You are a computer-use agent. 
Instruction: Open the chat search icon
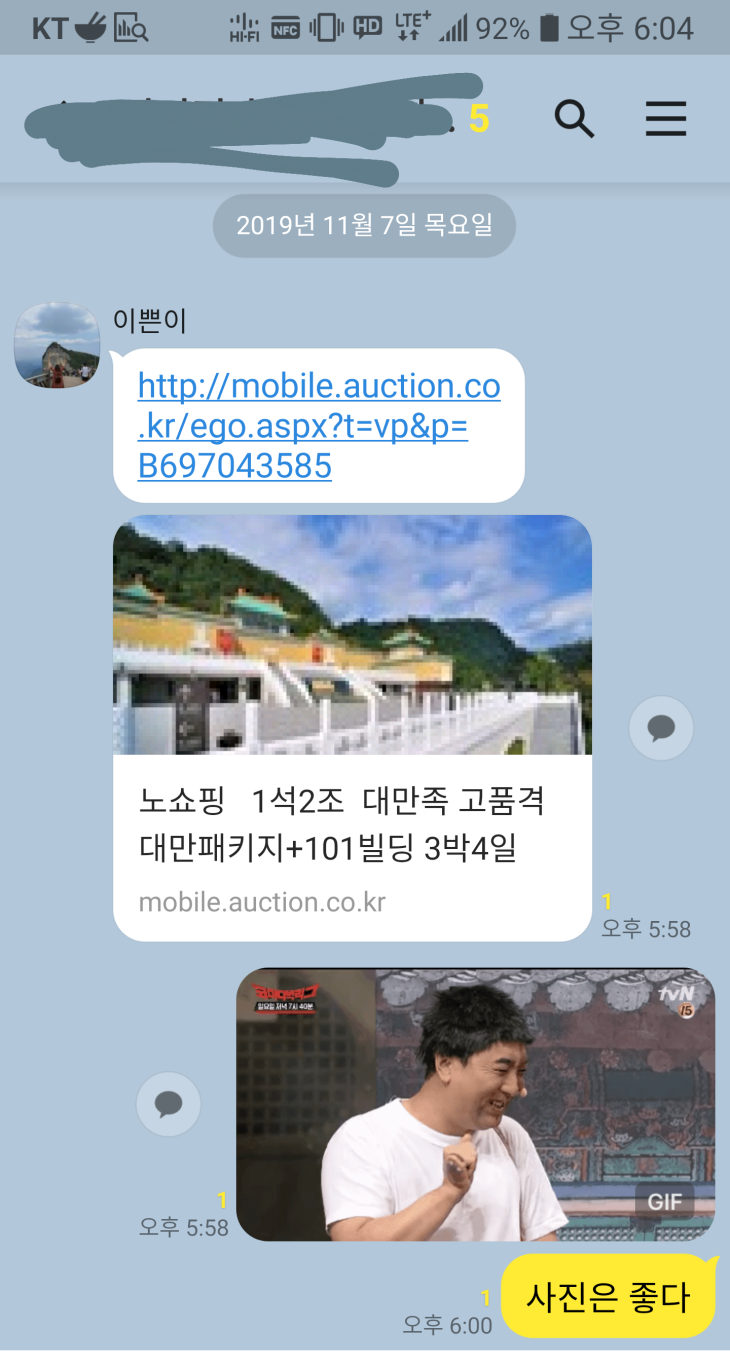point(574,119)
